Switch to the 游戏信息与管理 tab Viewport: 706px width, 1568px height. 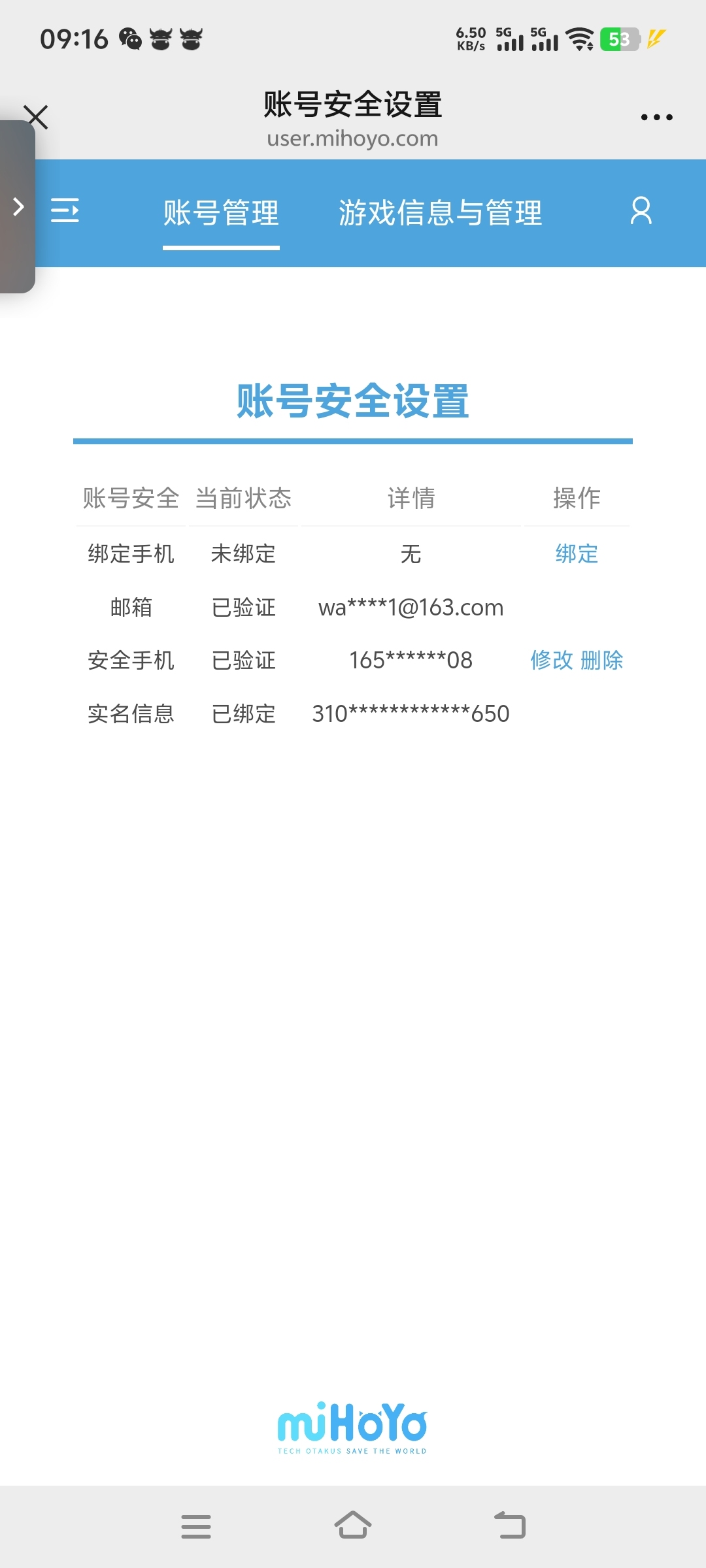(440, 214)
